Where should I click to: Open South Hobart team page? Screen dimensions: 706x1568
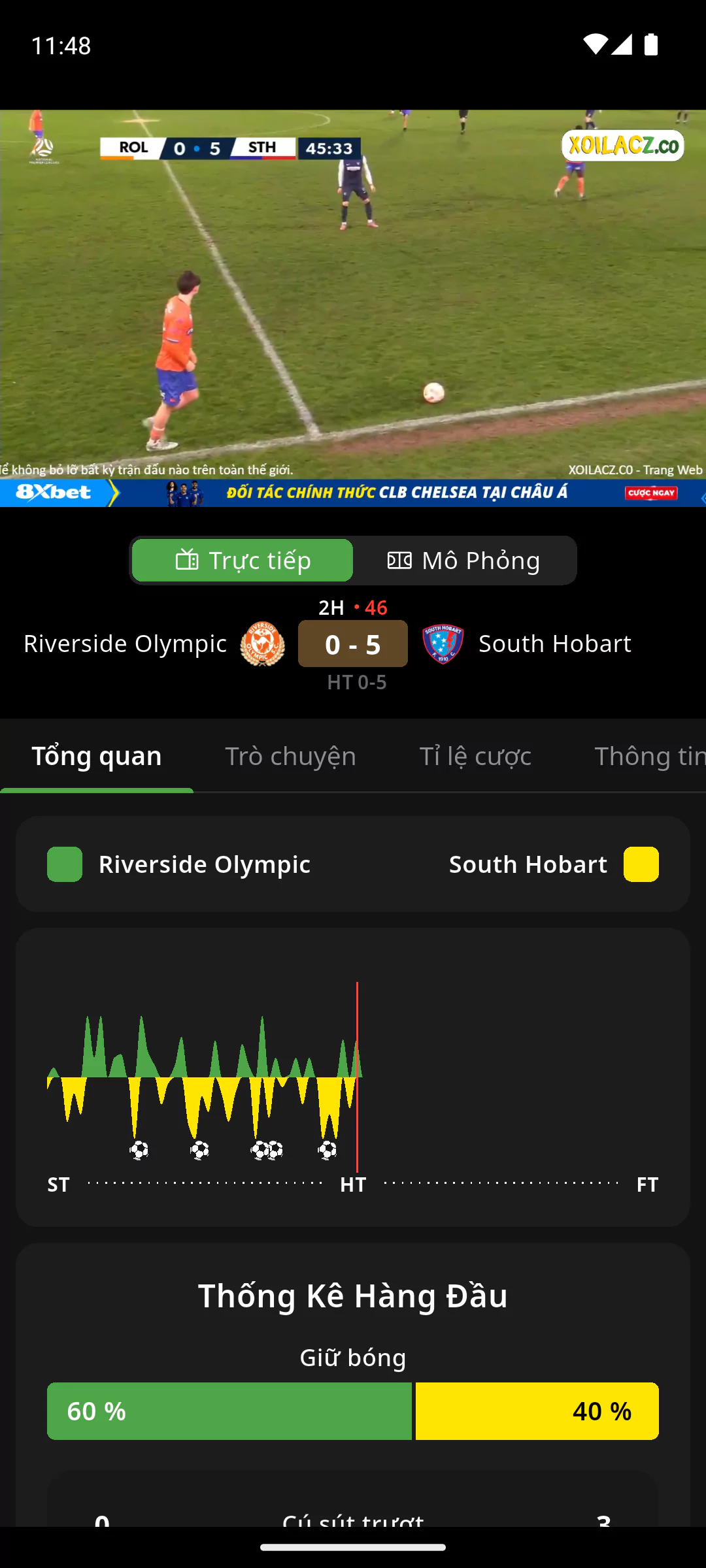pyautogui.click(x=554, y=644)
